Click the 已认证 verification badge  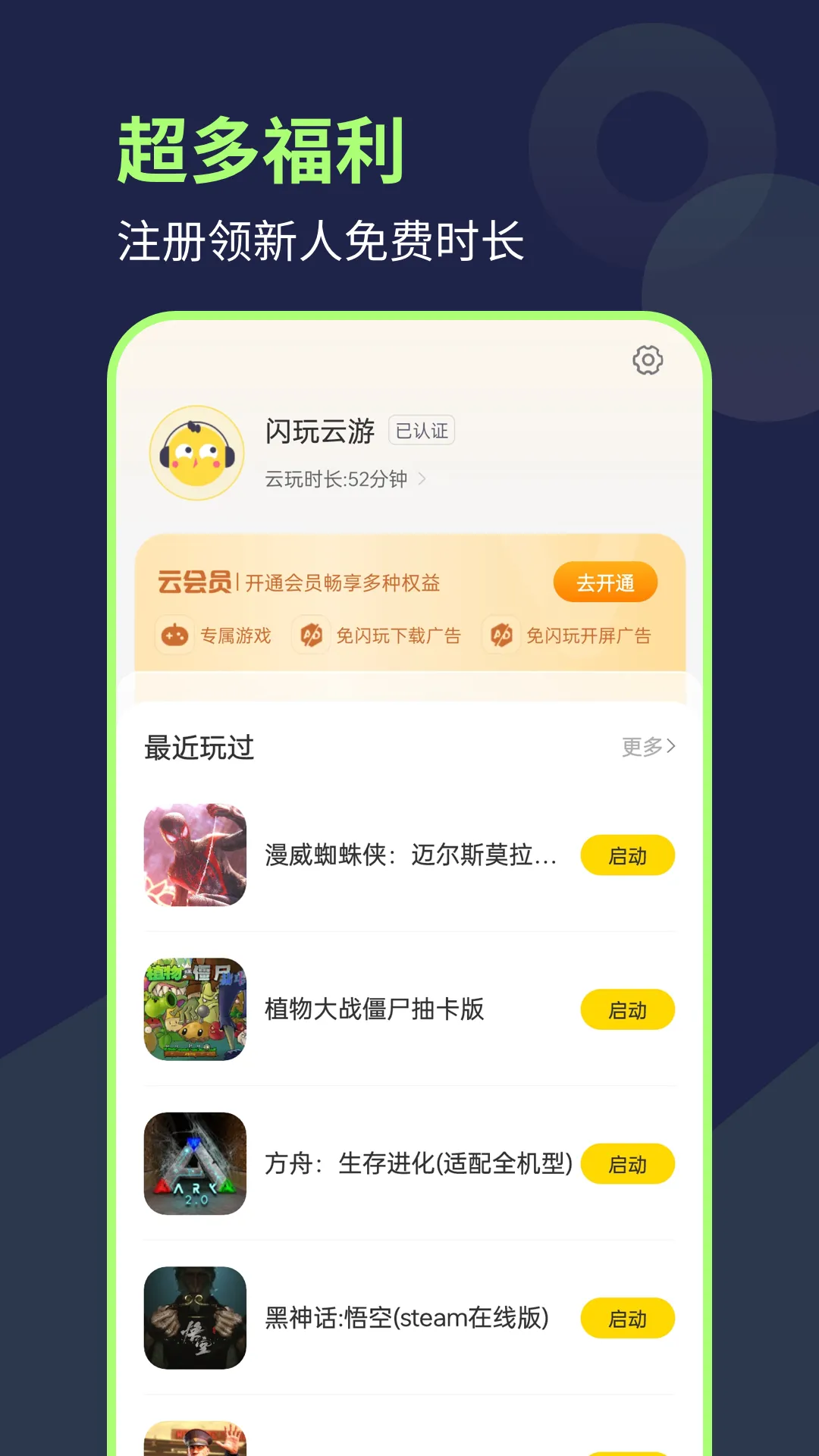coord(422,431)
